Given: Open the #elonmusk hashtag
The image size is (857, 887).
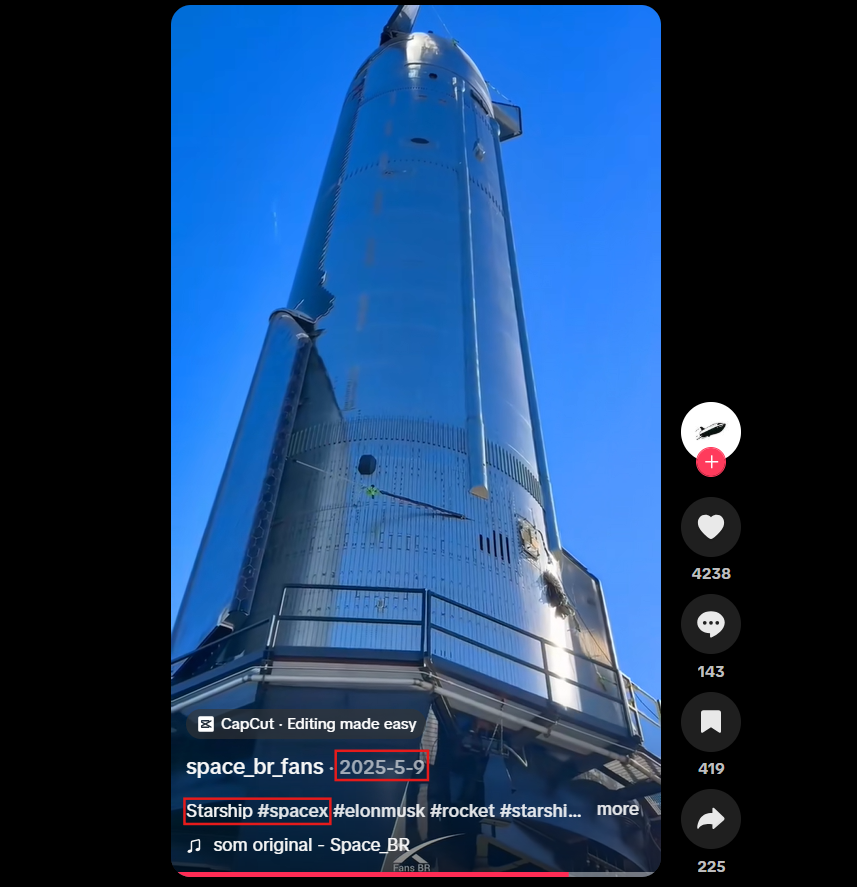Looking at the screenshot, I should pos(379,810).
